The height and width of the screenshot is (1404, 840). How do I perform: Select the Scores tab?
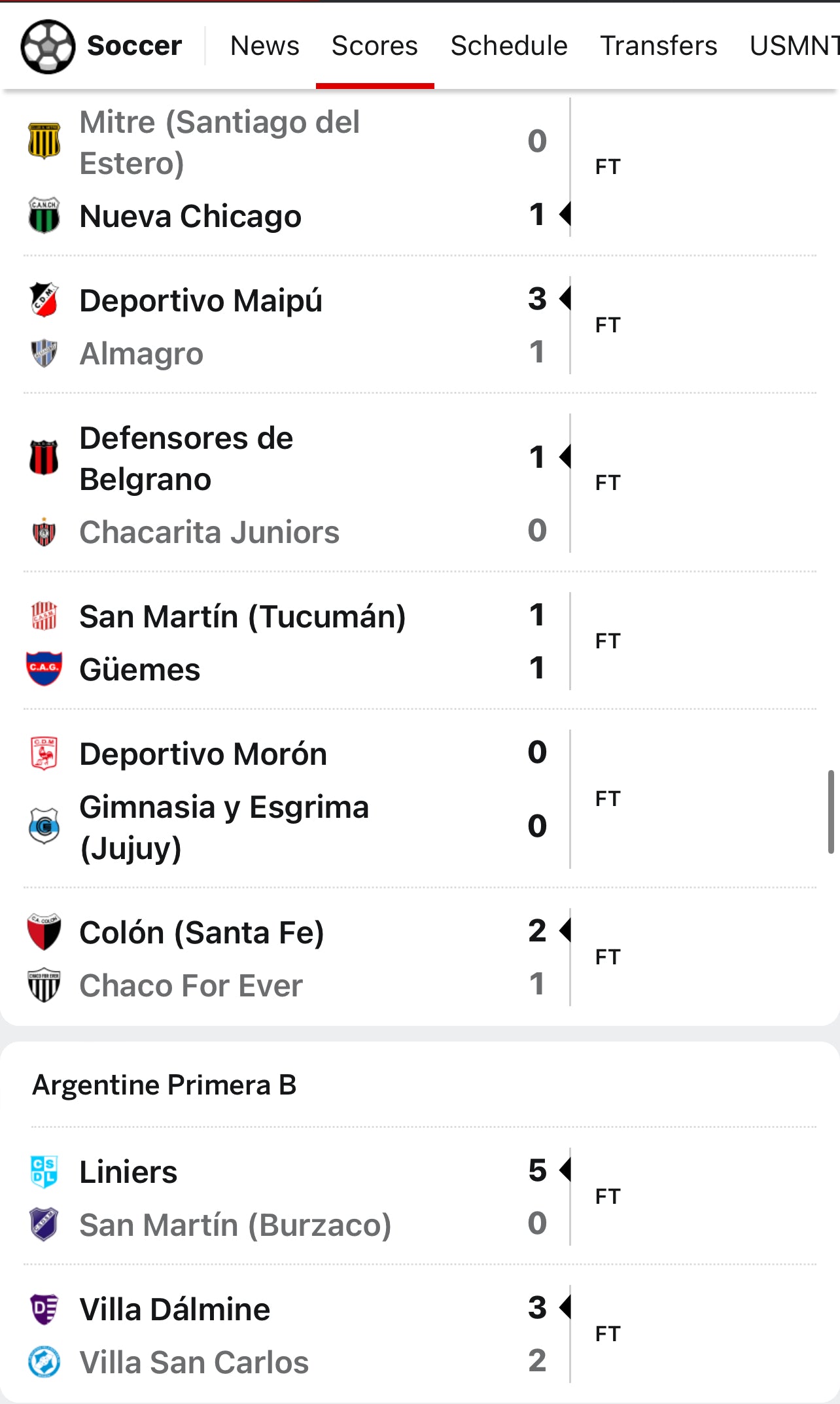coord(374,46)
